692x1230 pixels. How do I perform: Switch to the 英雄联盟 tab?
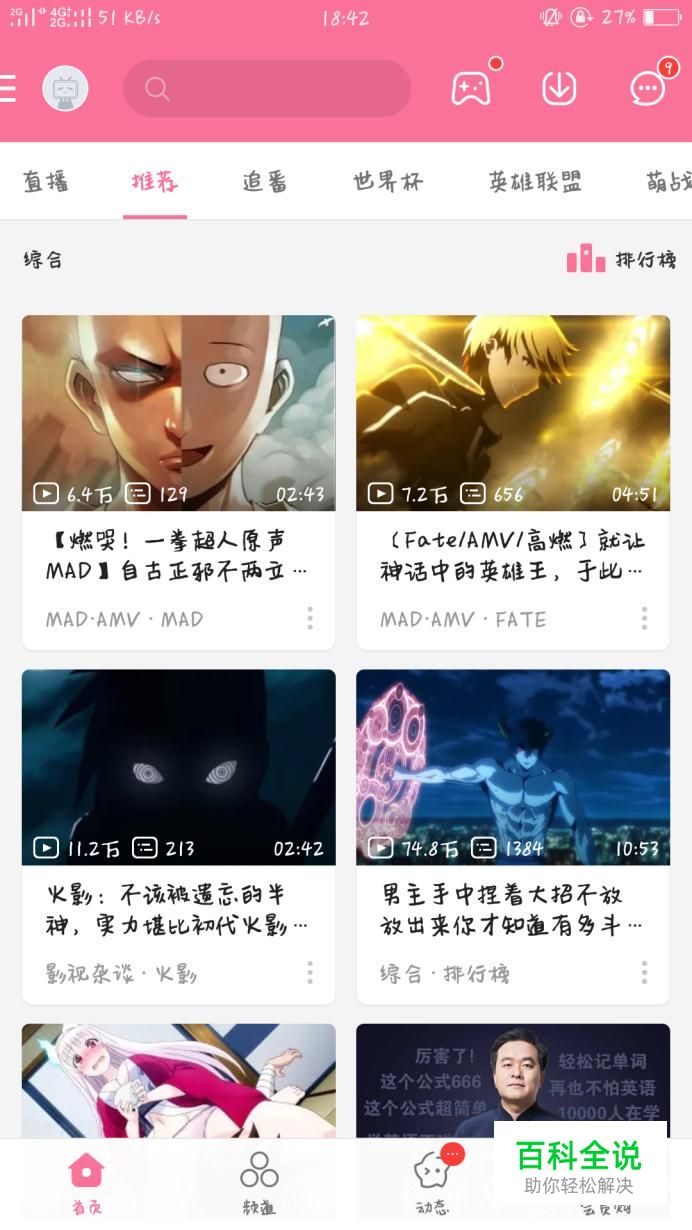click(535, 182)
